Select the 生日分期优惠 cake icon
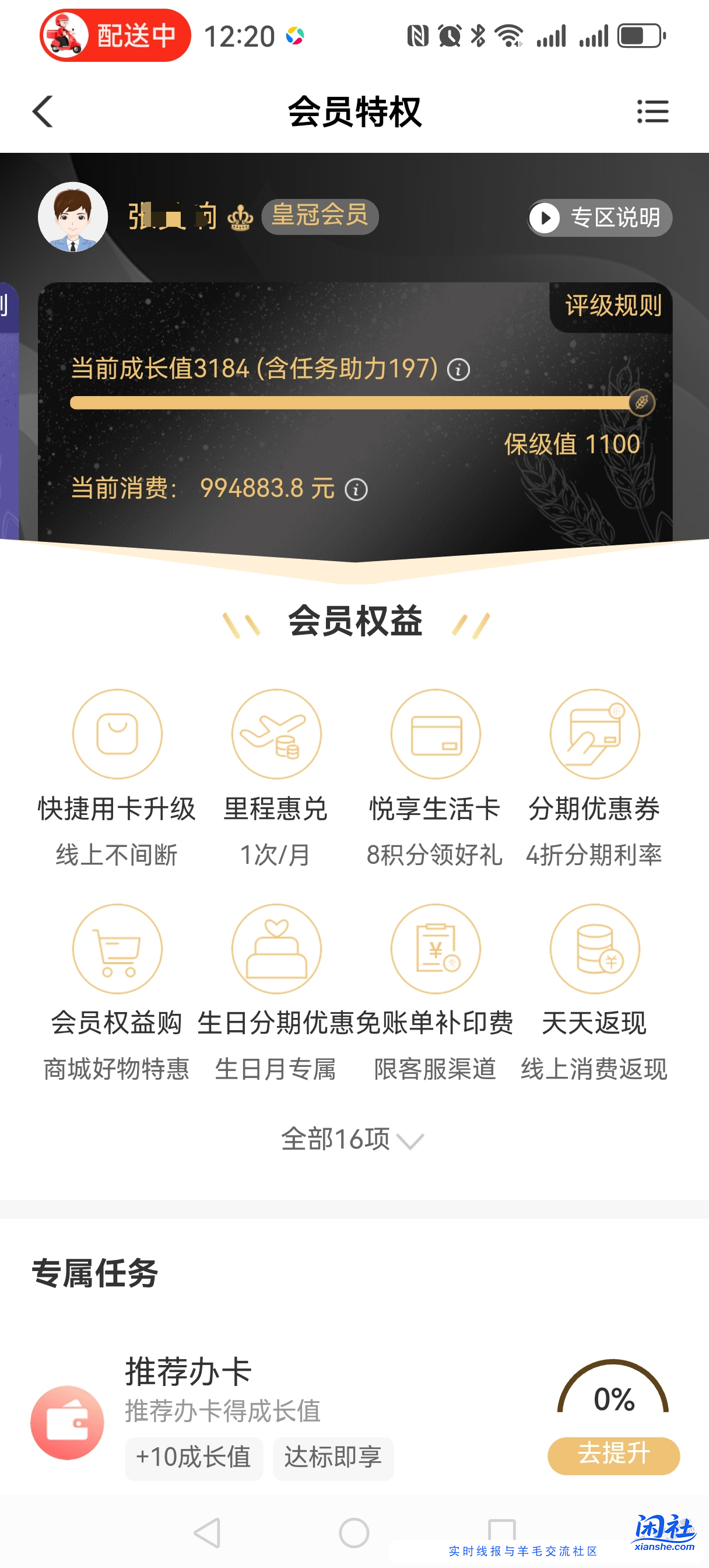This screenshot has width=709, height=1568. pos(276,950)
